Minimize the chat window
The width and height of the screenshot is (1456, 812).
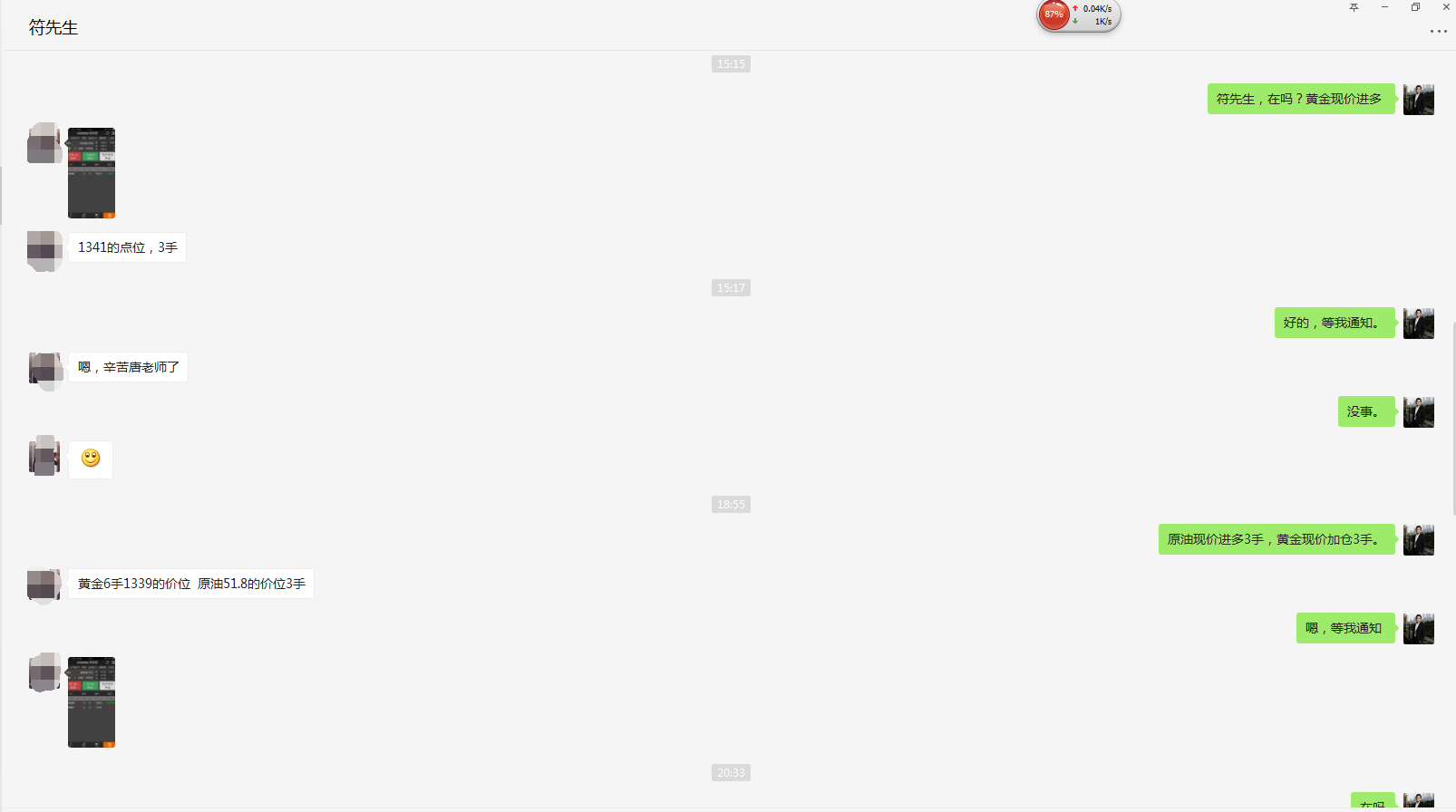click(1384, 7)
